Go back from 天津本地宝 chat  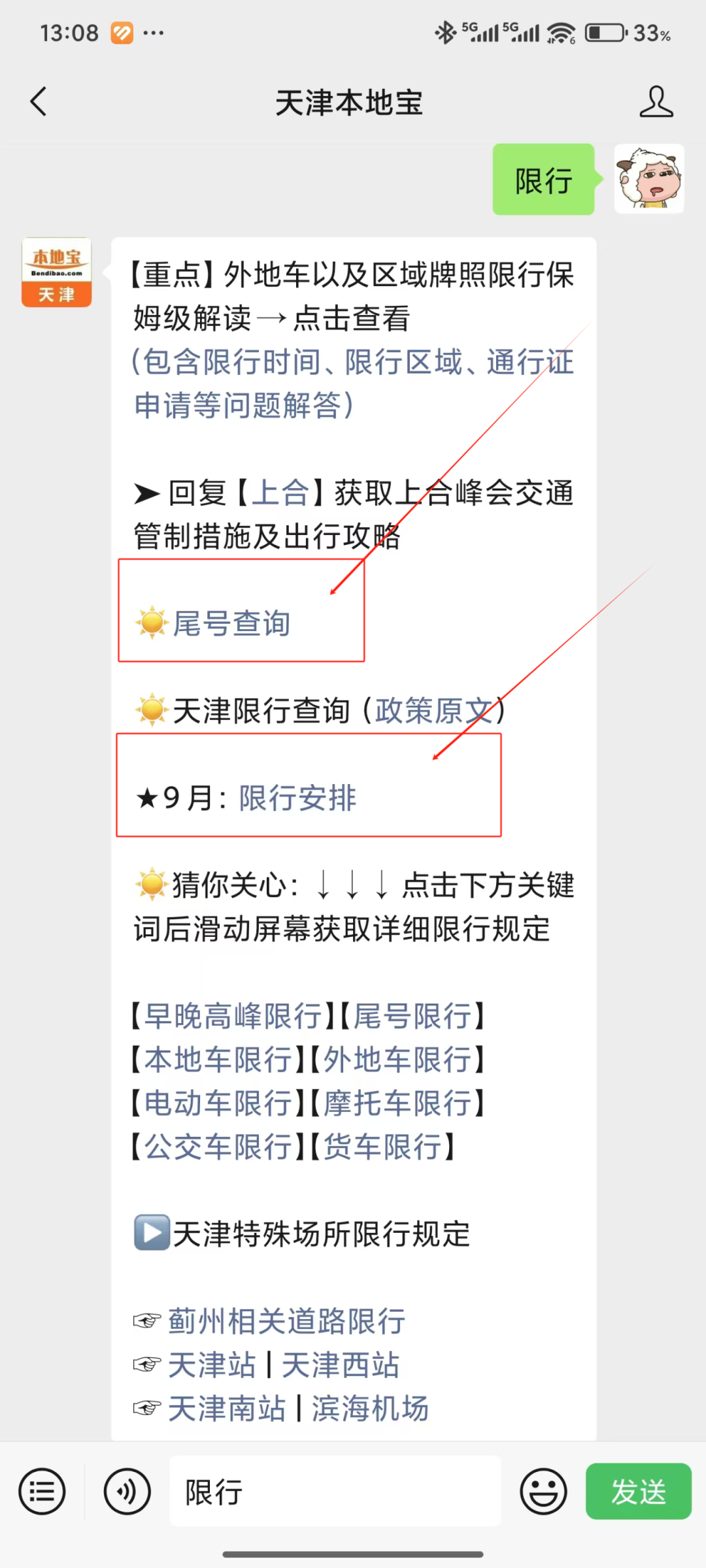click(x=39, y=102)
